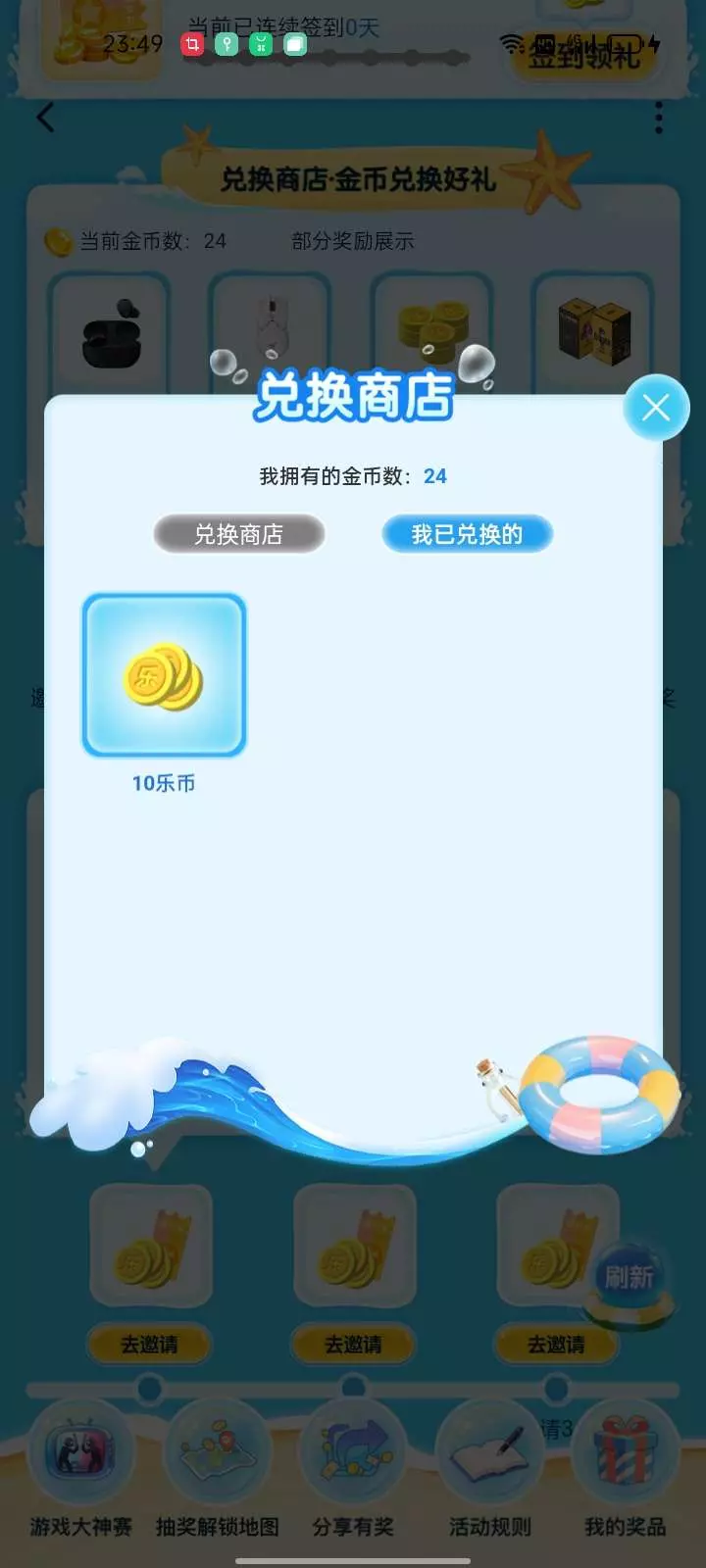Switch to the 兑换商店 tab
The width and height of the screenshot is (706, 1568).
(238, 534)
